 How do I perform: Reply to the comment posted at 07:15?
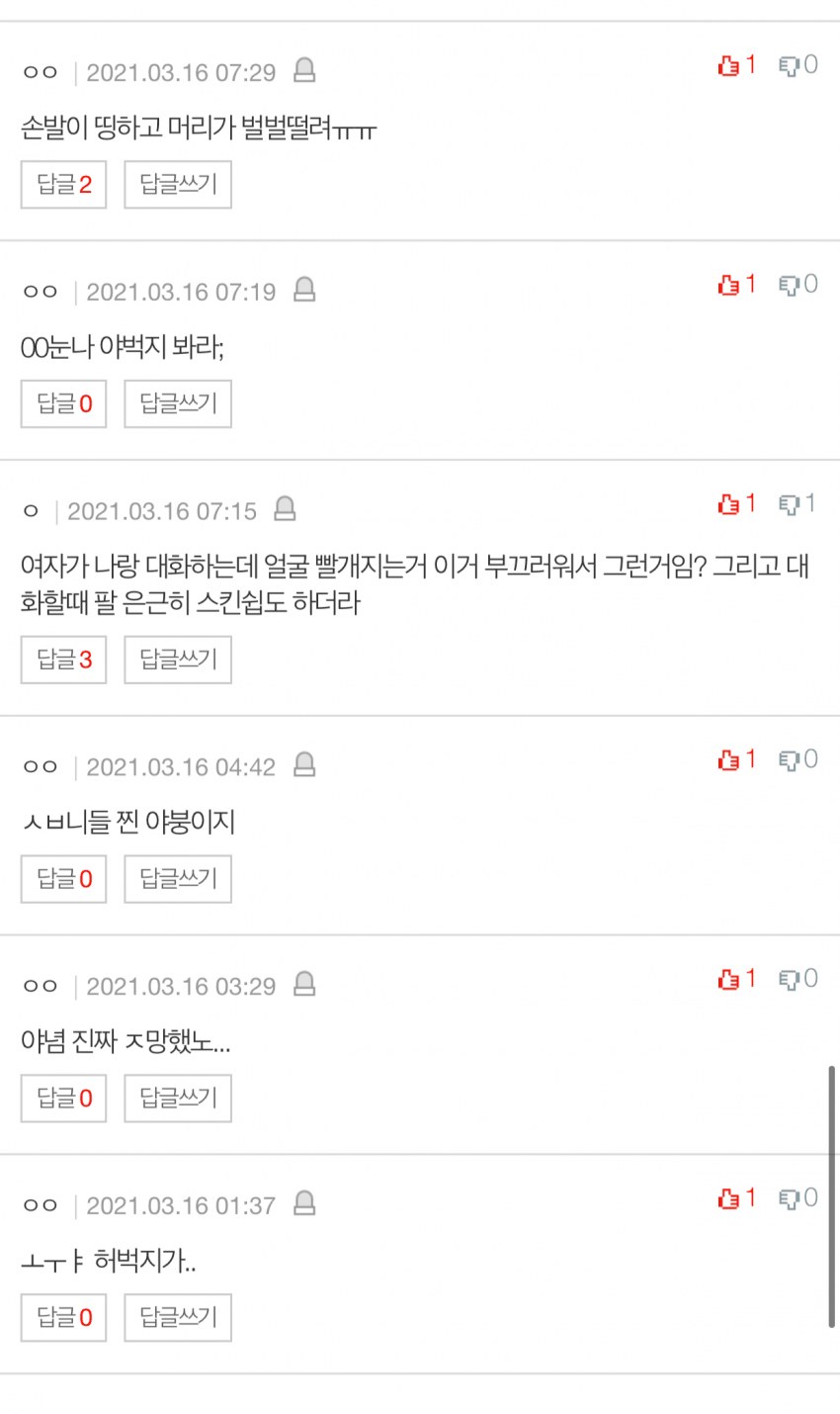click(178, 661)
